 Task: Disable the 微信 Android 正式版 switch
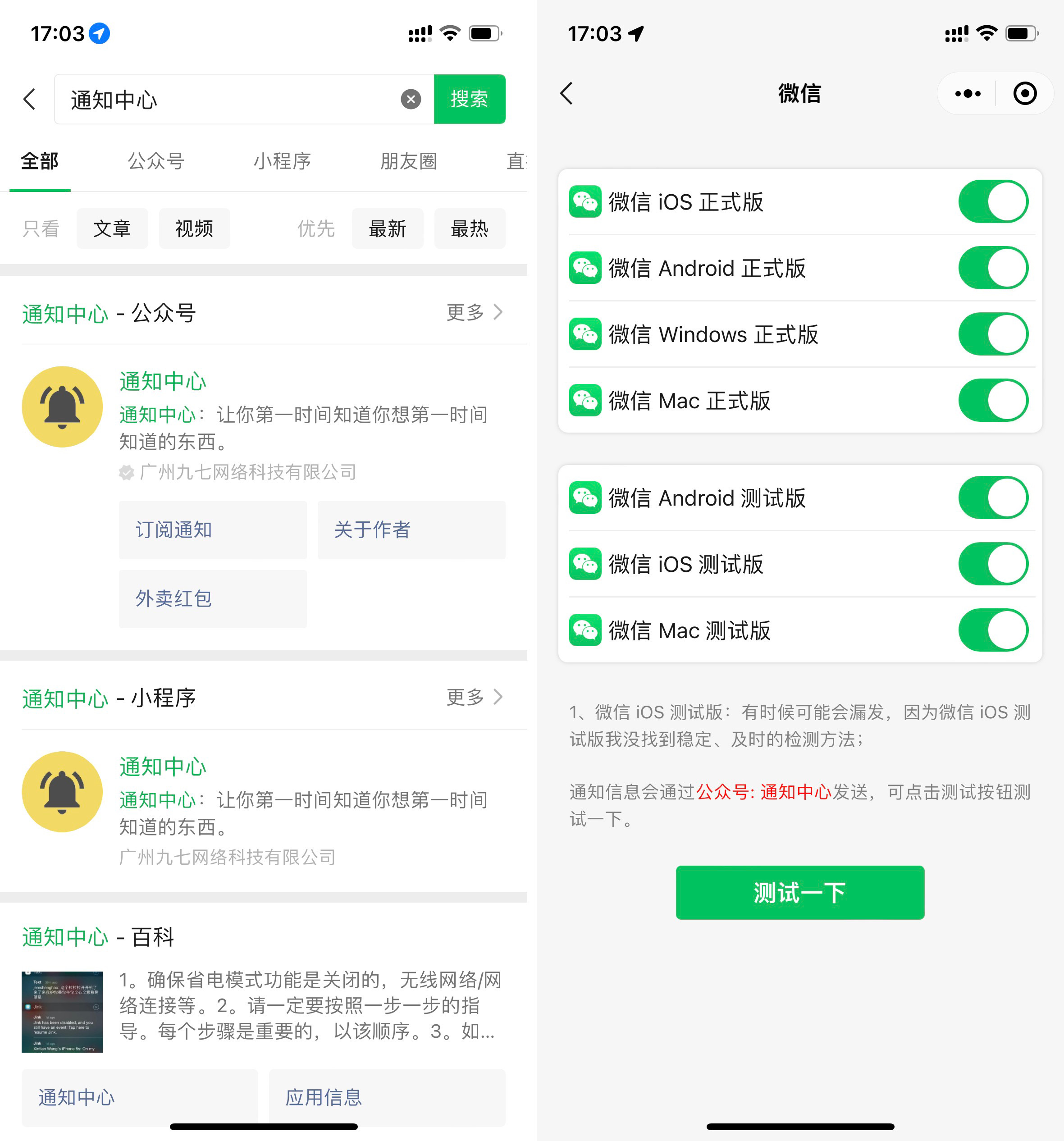992,268
